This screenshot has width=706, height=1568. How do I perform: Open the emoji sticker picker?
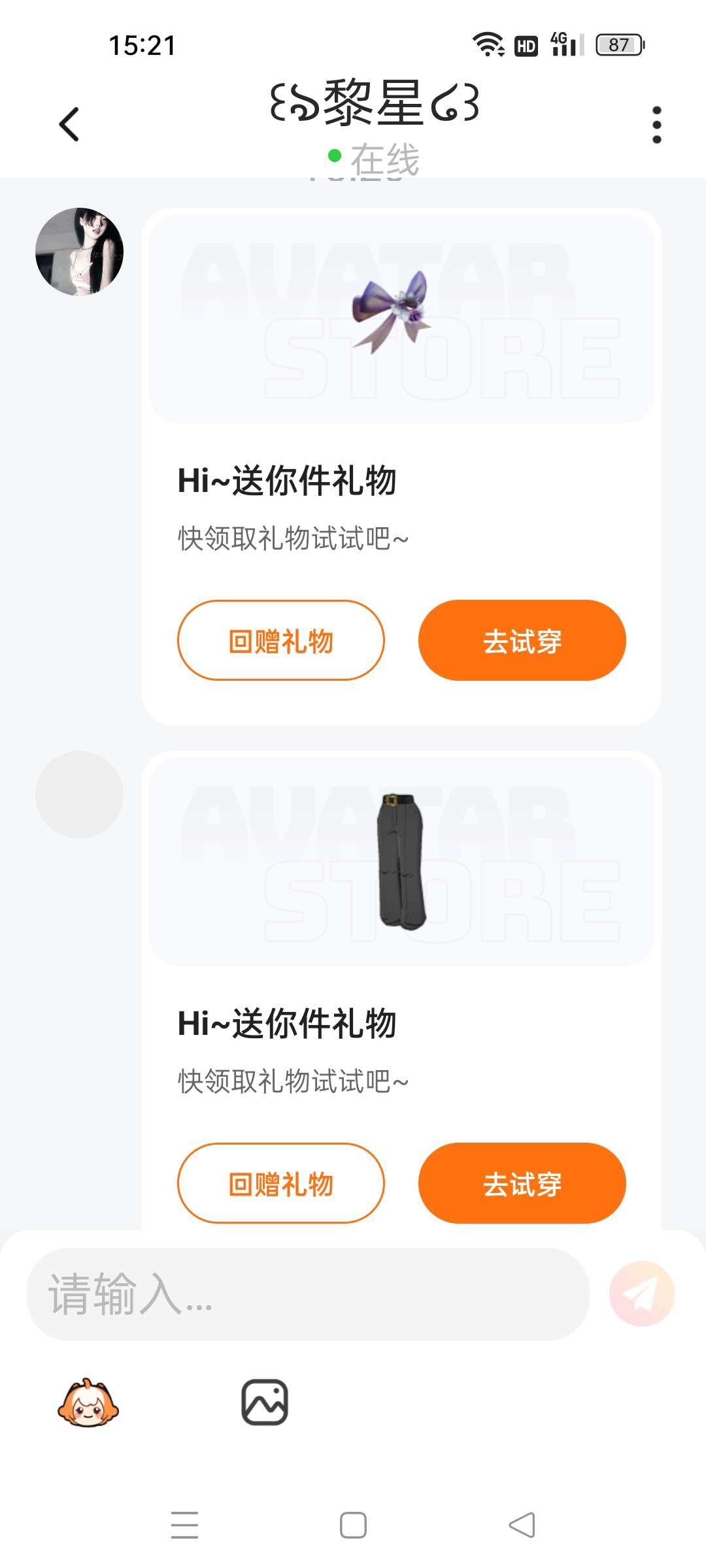pyautogui.click(x=88, y=1402)
